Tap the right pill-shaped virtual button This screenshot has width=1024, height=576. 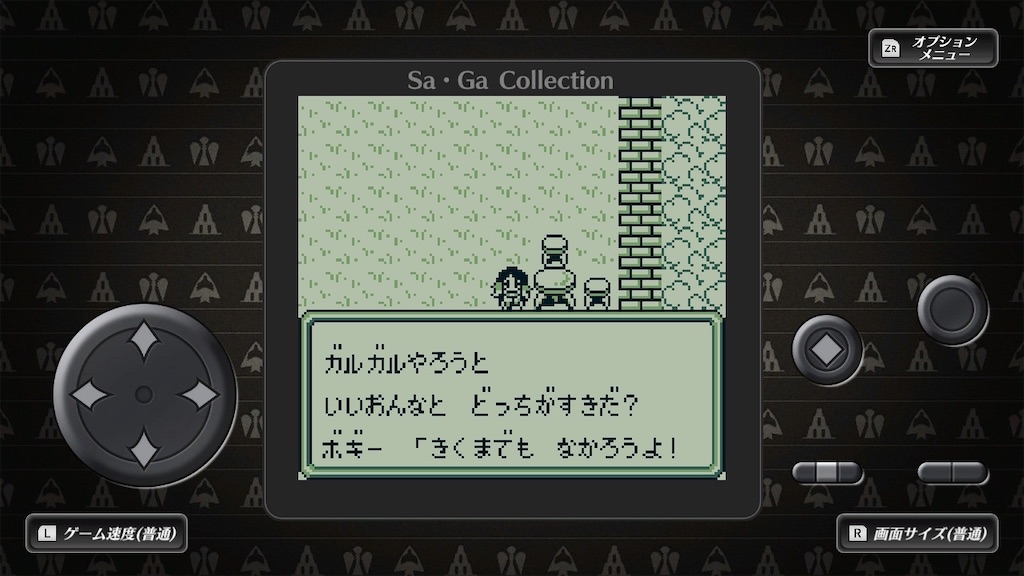coord(952,472)
